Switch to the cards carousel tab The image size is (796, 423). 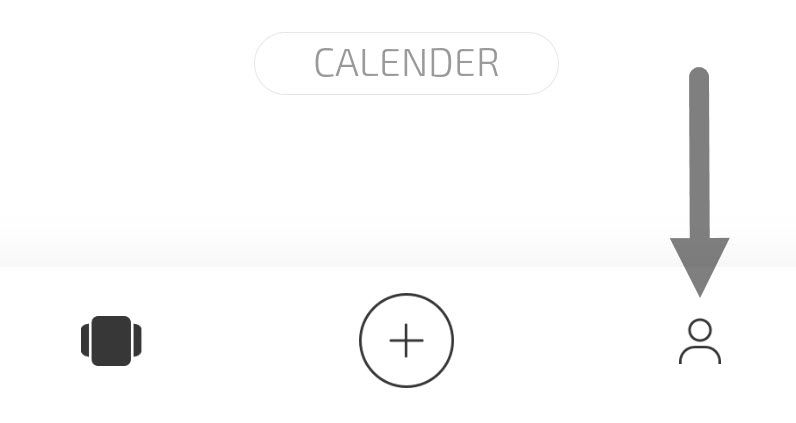(111, 341)
